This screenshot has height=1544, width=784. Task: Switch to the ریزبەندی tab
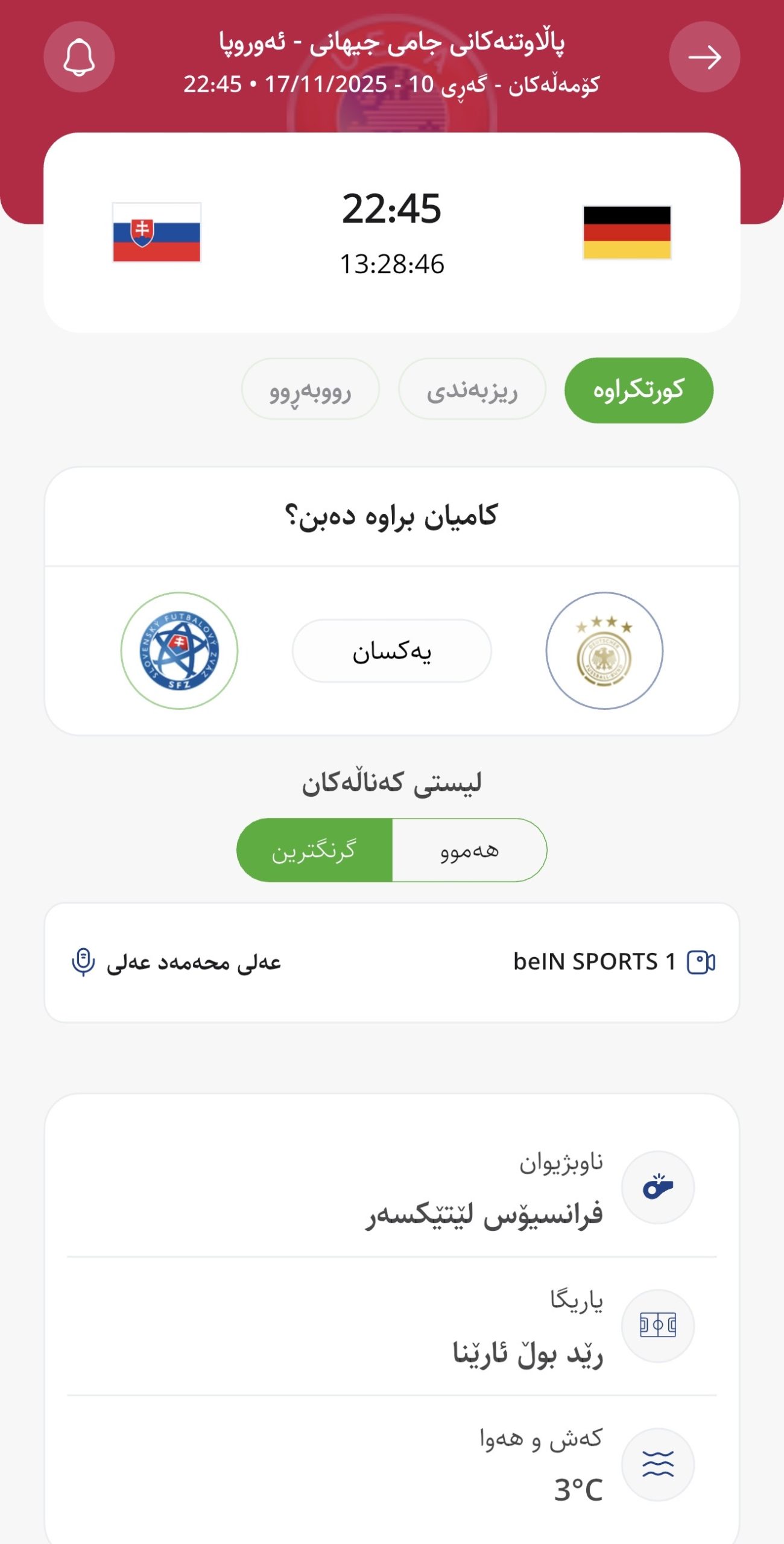pyautogui.click(x=472, y=390)
